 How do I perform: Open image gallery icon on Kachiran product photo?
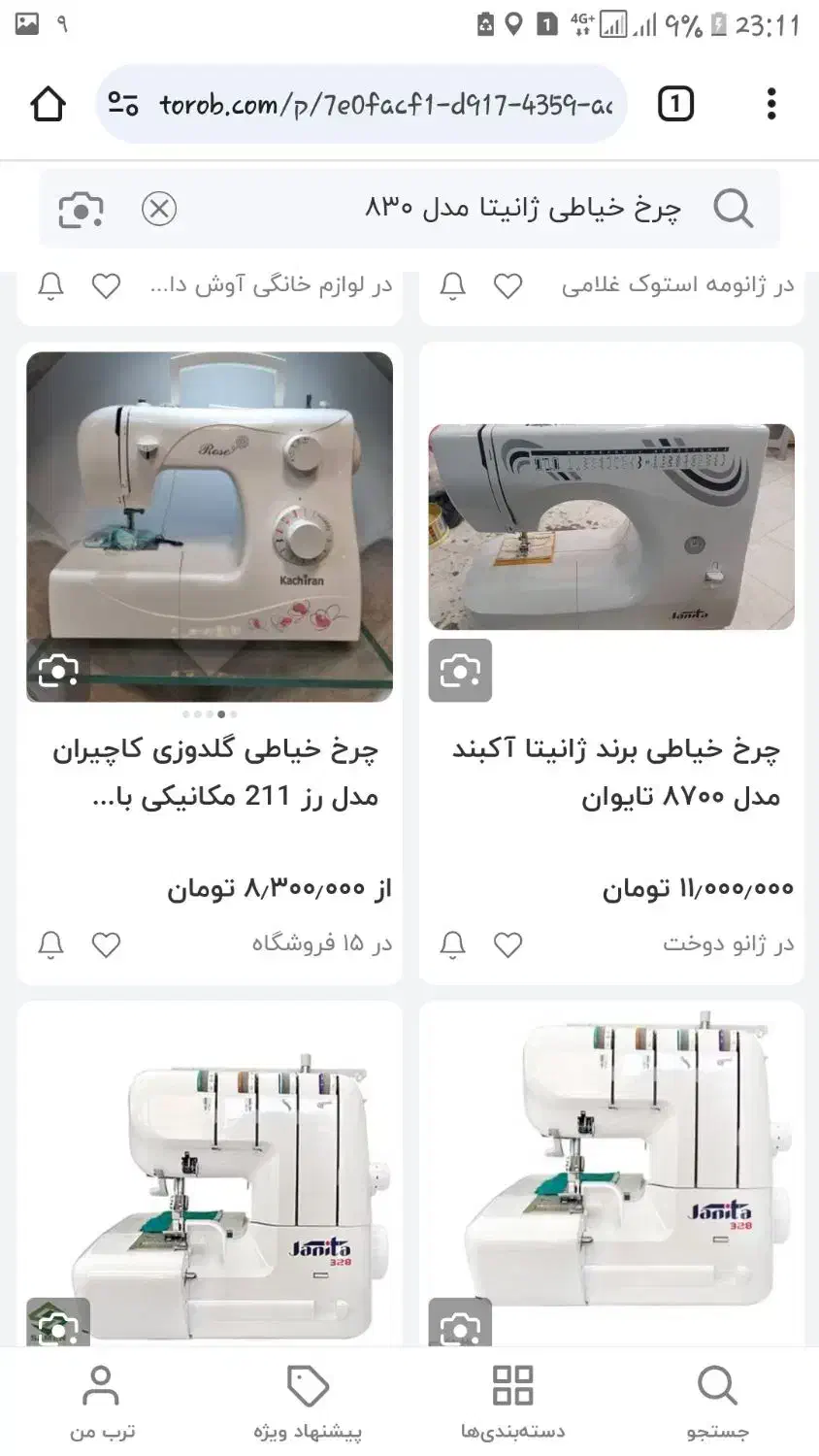pos(58,670)
